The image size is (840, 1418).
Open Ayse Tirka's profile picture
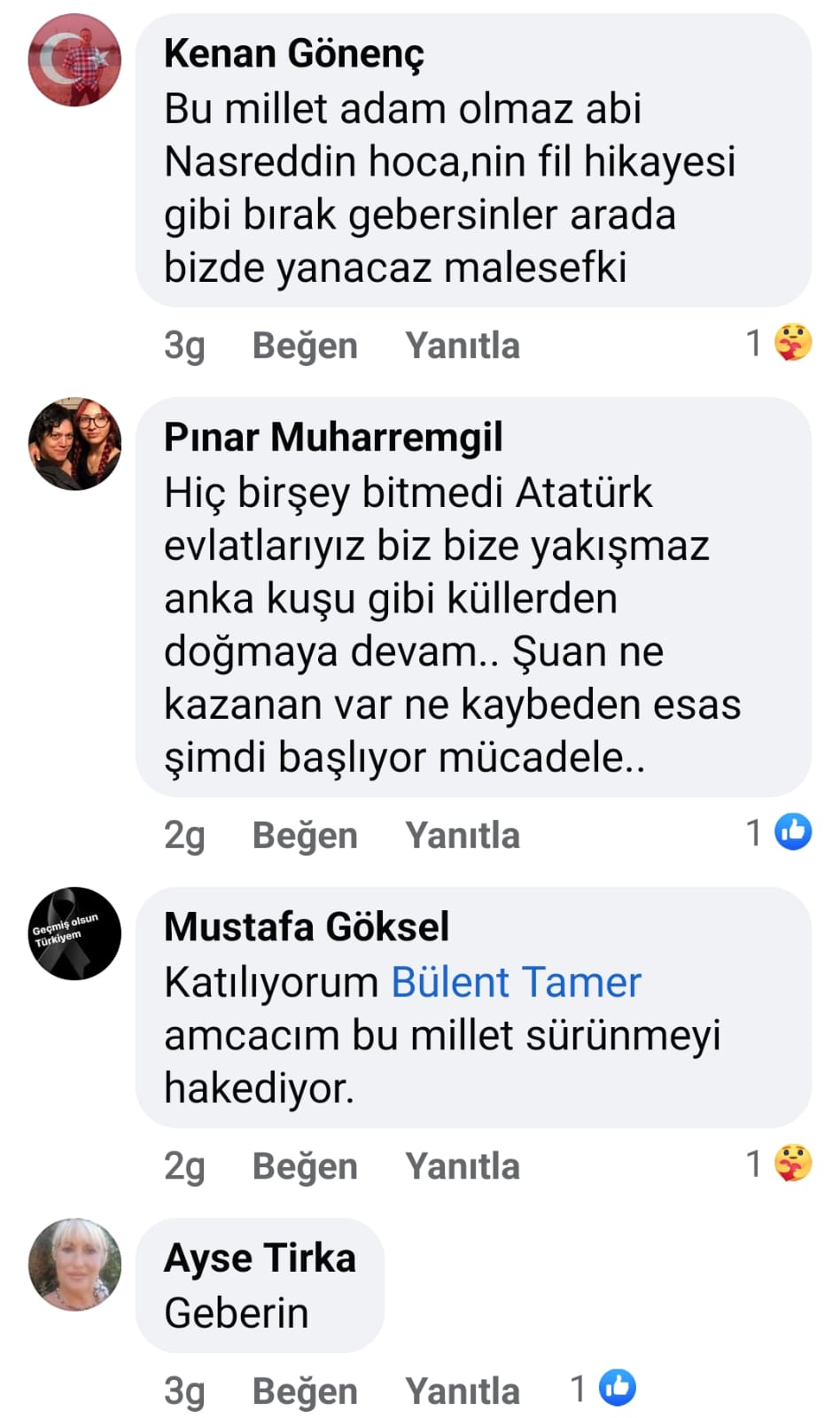pyautogui.click(x=74, y=1264)
